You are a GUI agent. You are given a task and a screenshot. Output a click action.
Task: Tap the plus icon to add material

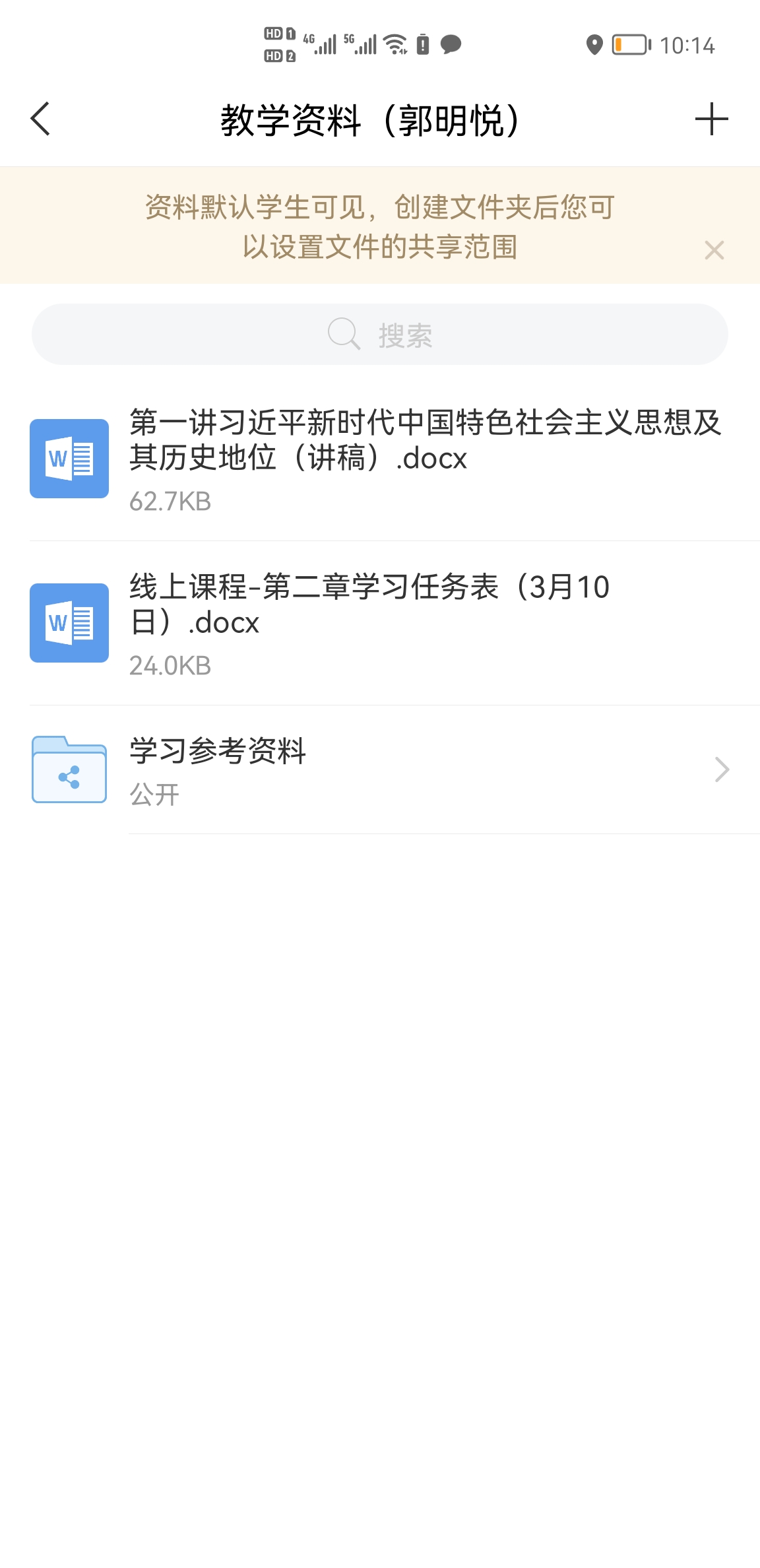point(711,119)
